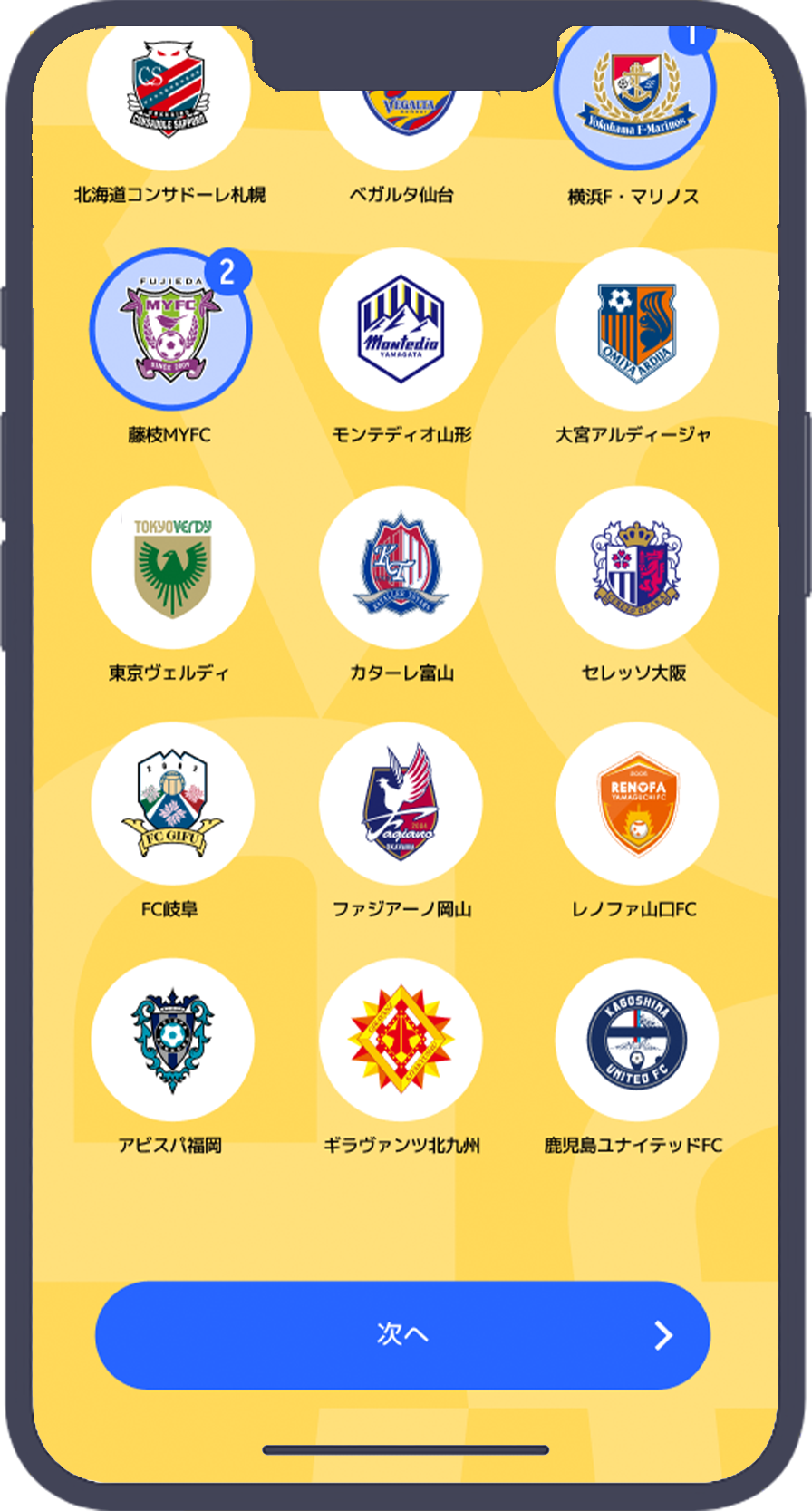
Task: Choose ファジアーノ岡山 team
Action: tap(401, 804)
